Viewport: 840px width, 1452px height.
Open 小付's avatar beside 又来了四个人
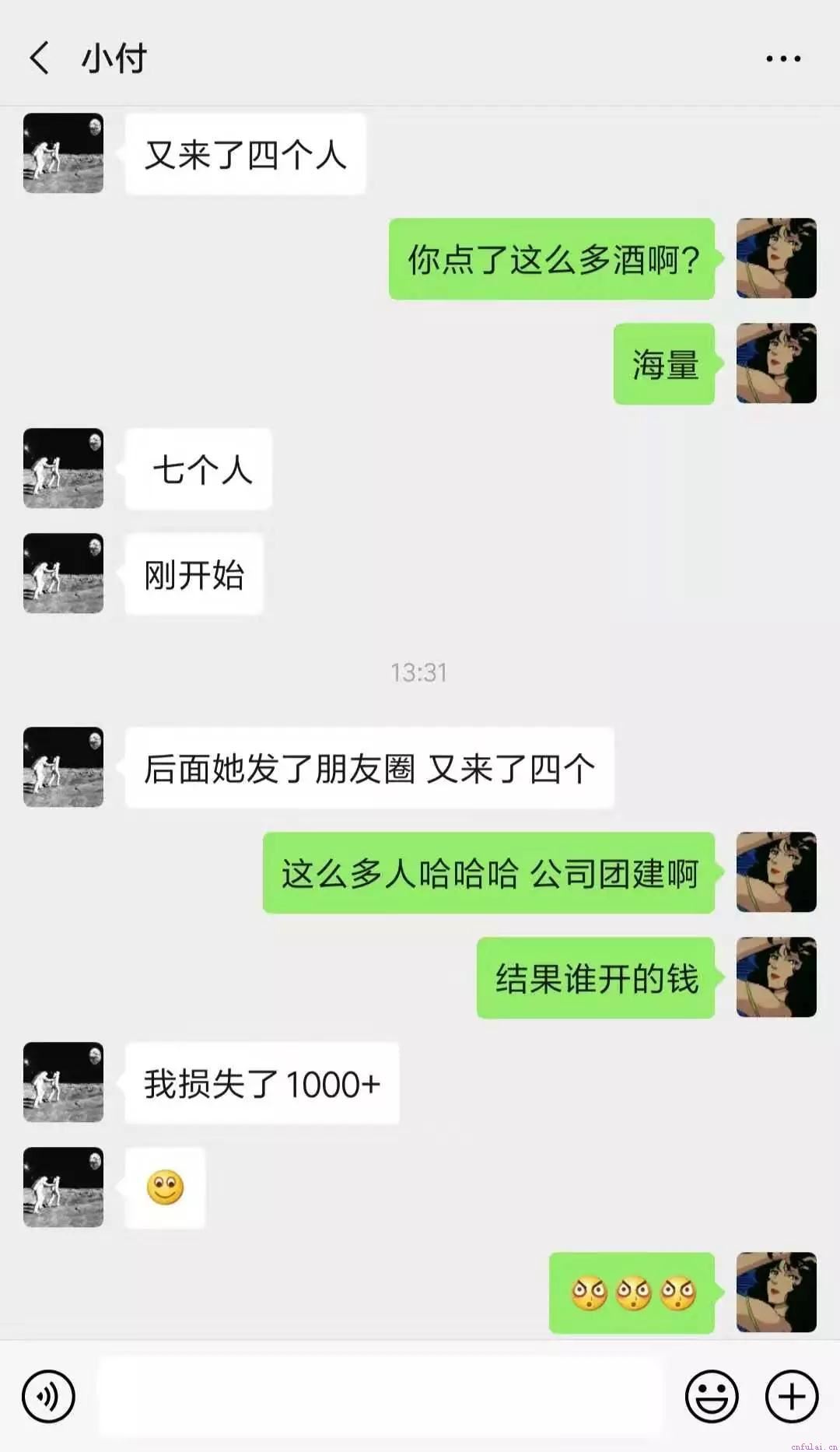[x=63, y=153]
